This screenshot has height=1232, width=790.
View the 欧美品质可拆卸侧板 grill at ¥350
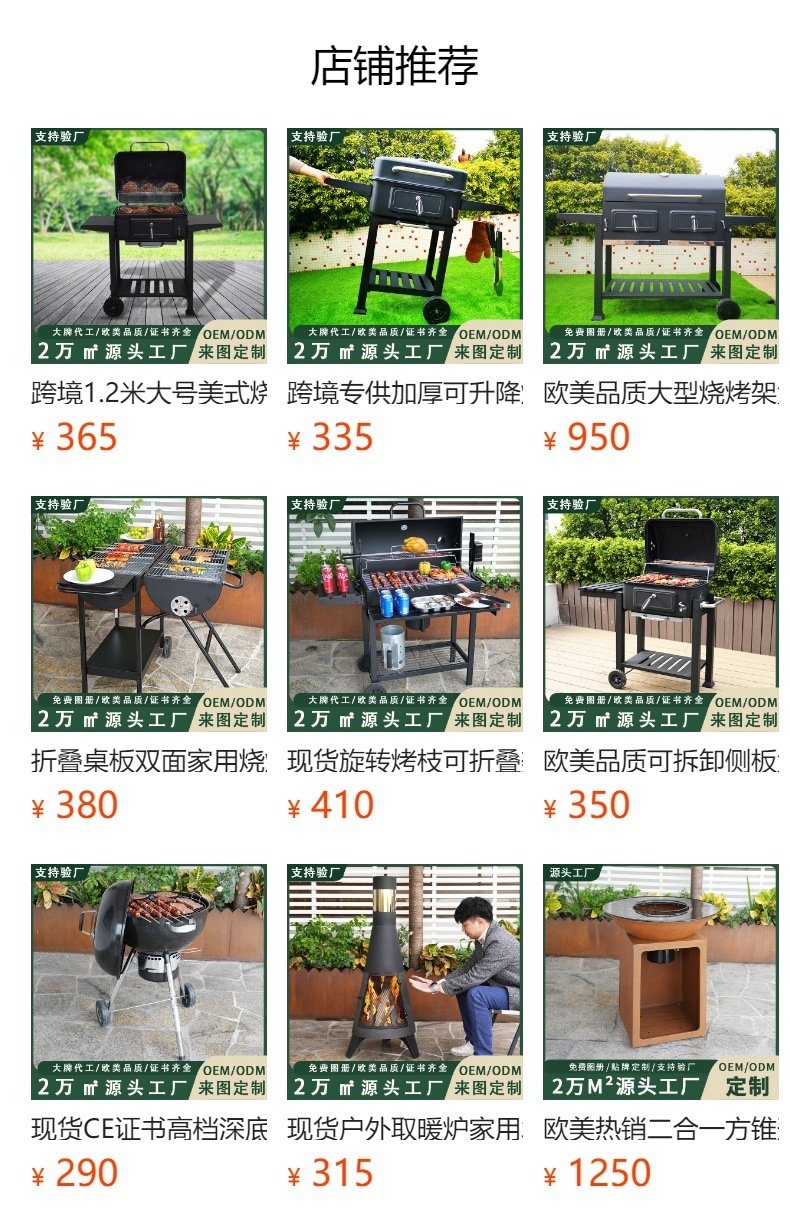[x=660, y=614]
